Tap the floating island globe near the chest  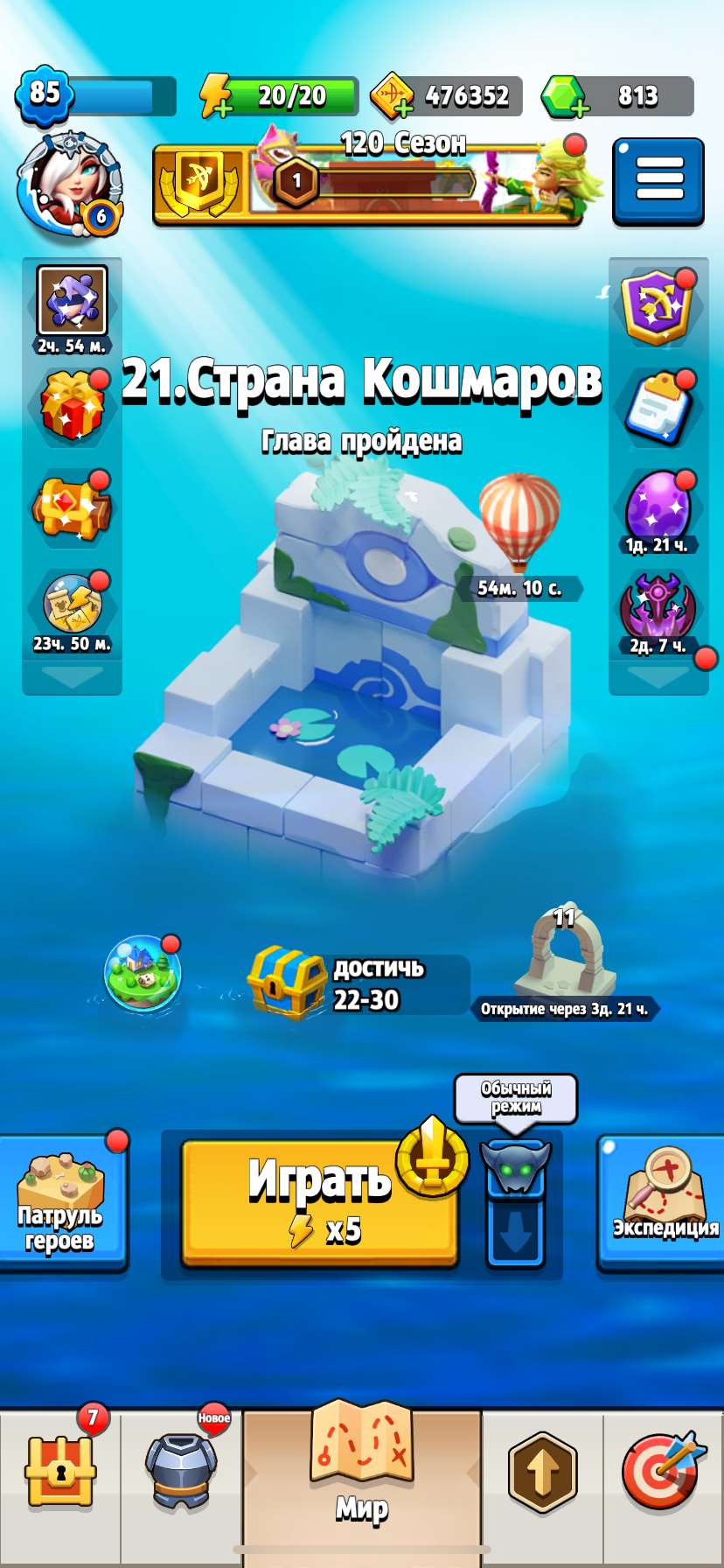coord(140,971)
